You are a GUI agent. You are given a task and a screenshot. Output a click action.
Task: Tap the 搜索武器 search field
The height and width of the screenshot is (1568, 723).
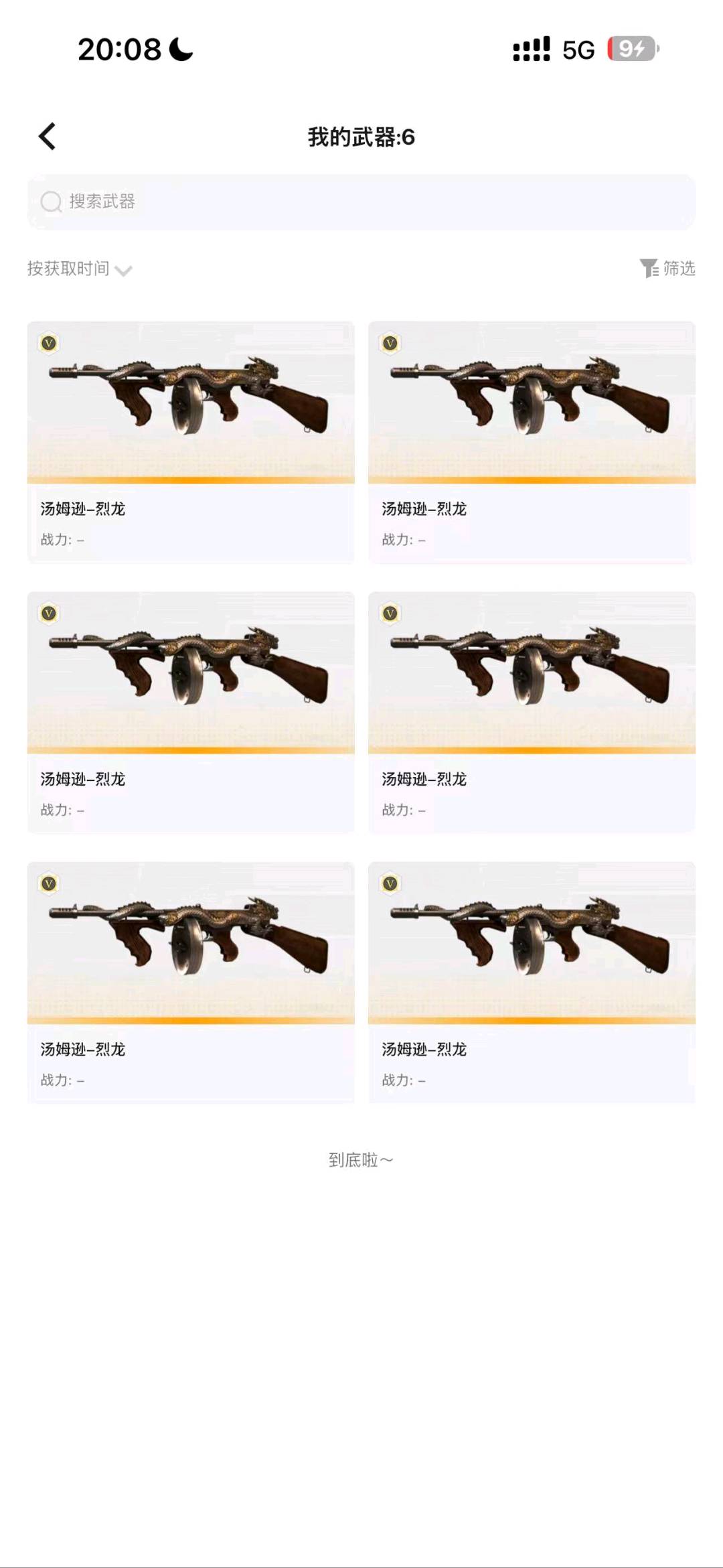coord(361,202)
